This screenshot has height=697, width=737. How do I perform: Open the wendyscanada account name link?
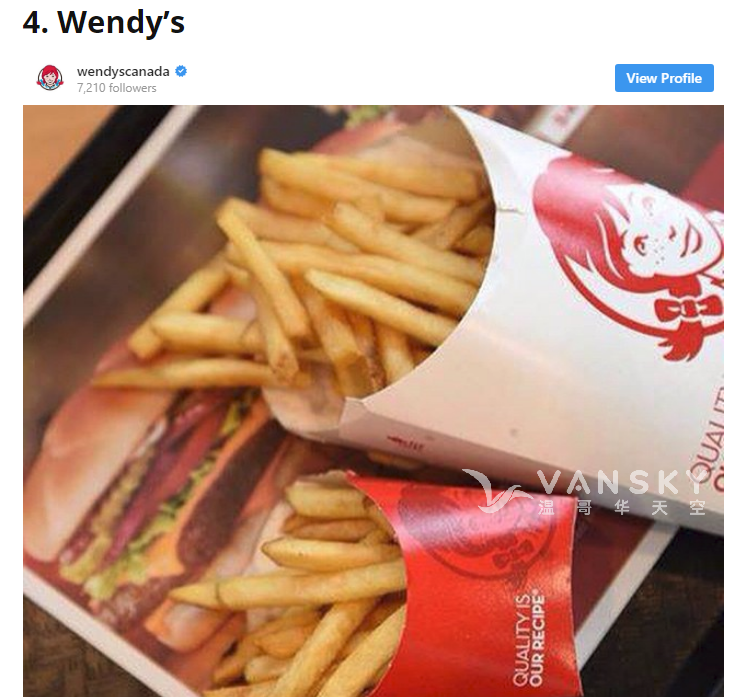[x=124, y=72]
